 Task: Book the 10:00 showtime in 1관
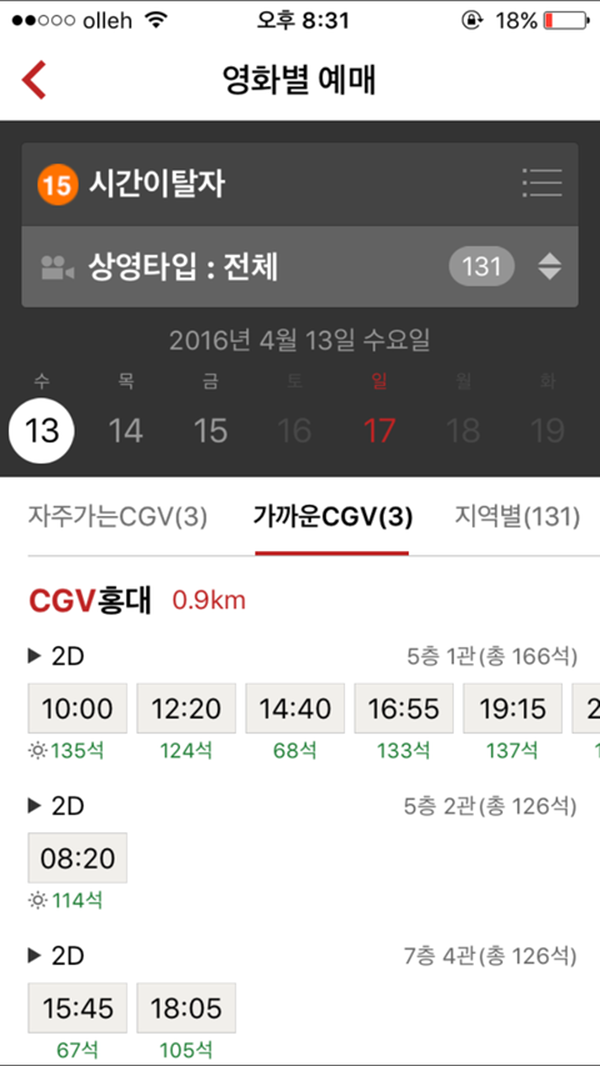(77, 709)
